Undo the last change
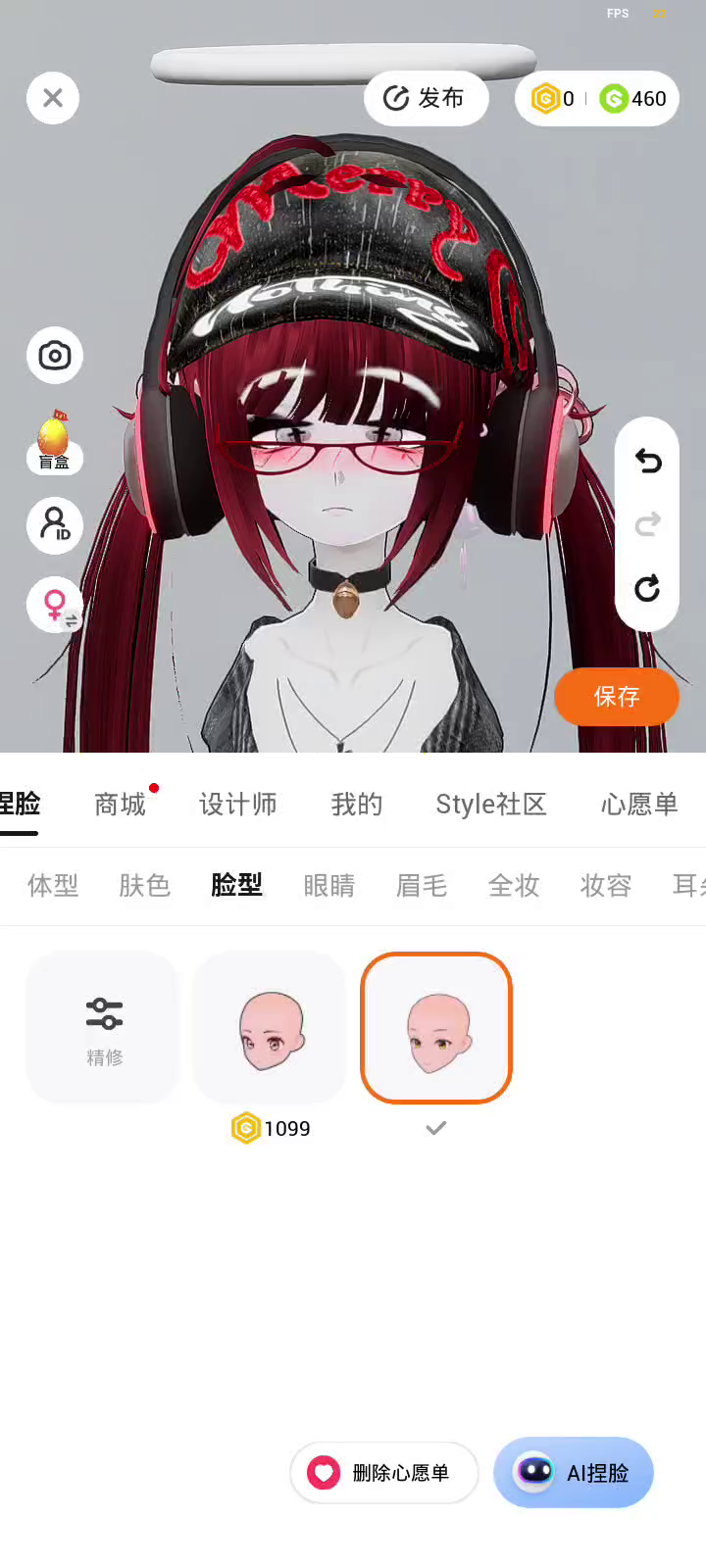Viewport: 706px width, 1568px height. [647, 461]
